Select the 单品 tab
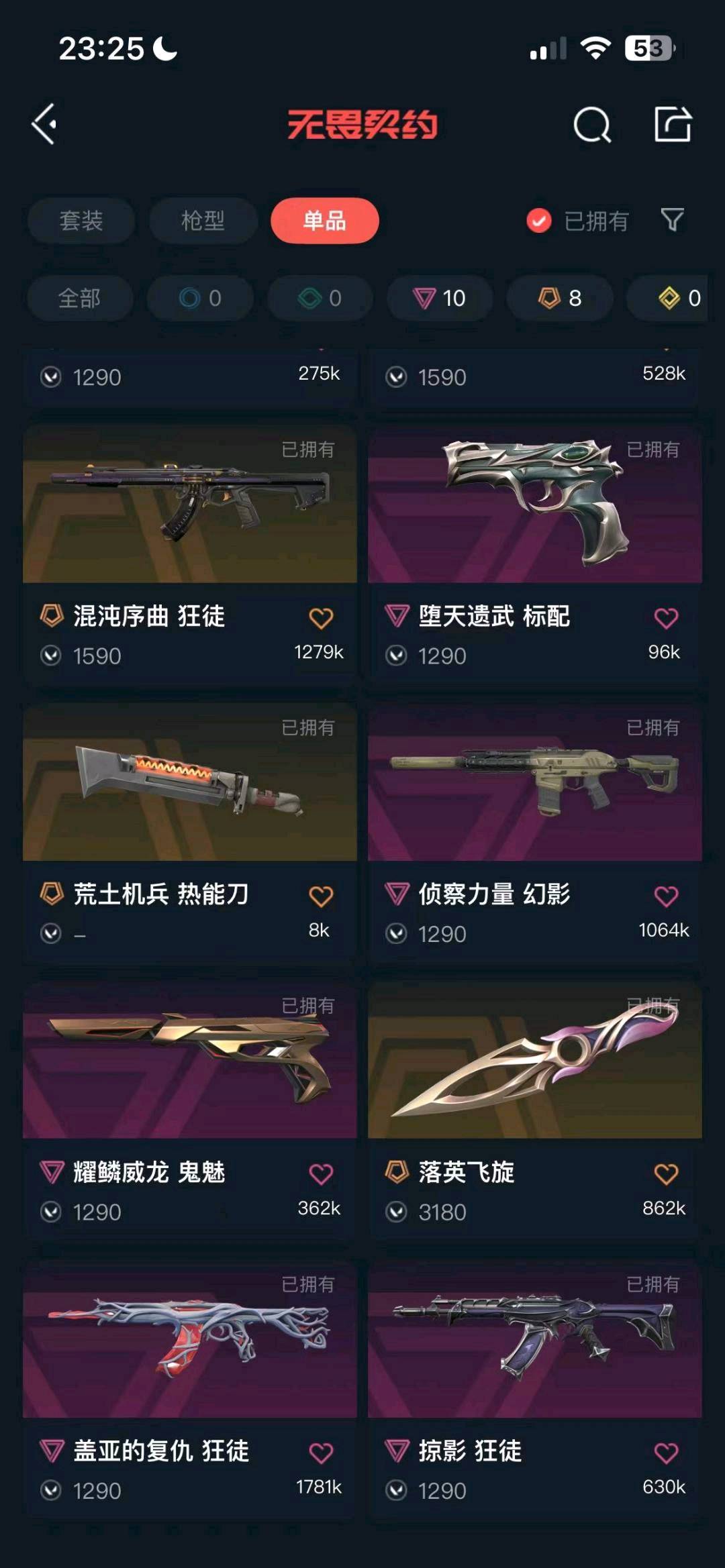The image size is (725, 1568). (x=325, y=221)
